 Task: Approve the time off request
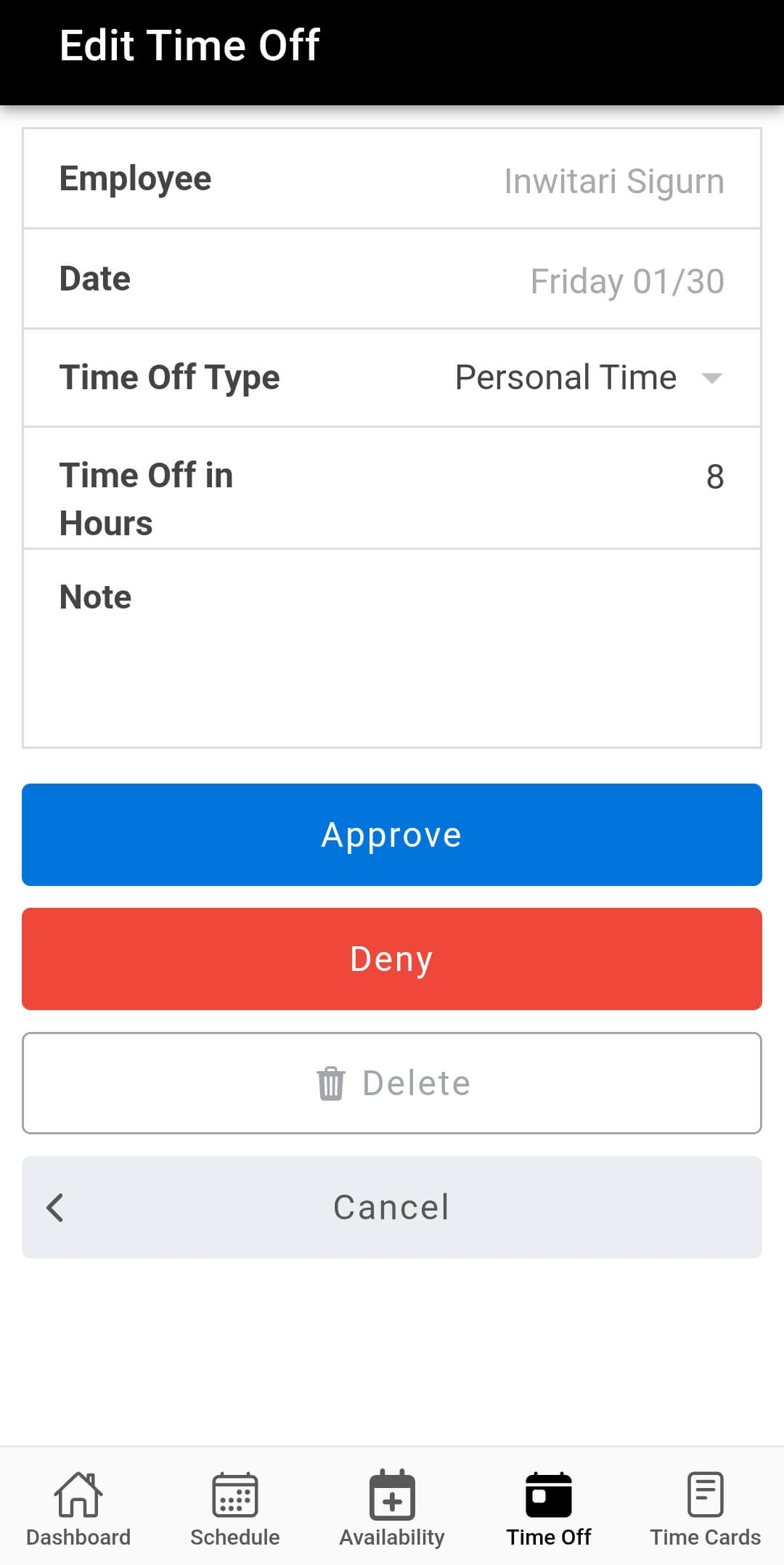392,834
